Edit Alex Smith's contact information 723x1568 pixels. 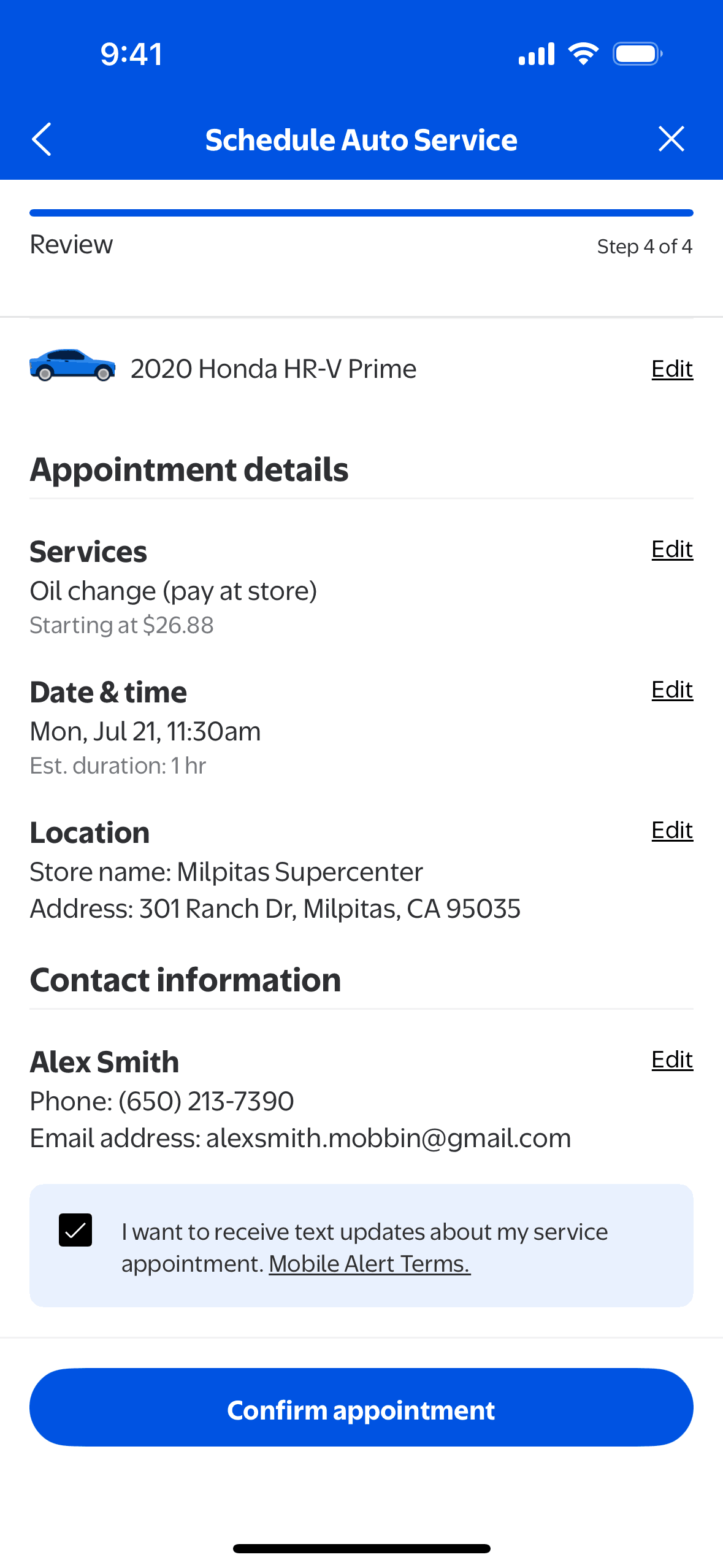[x=671, y=1060]
